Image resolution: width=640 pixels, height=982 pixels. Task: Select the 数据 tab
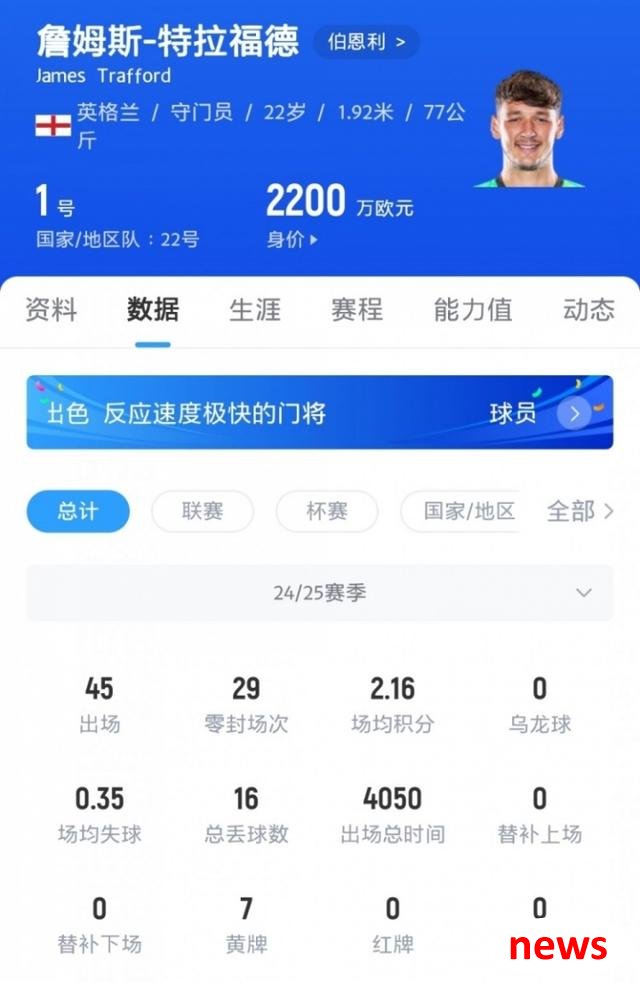pyautogui.click(x=153, y=310)
